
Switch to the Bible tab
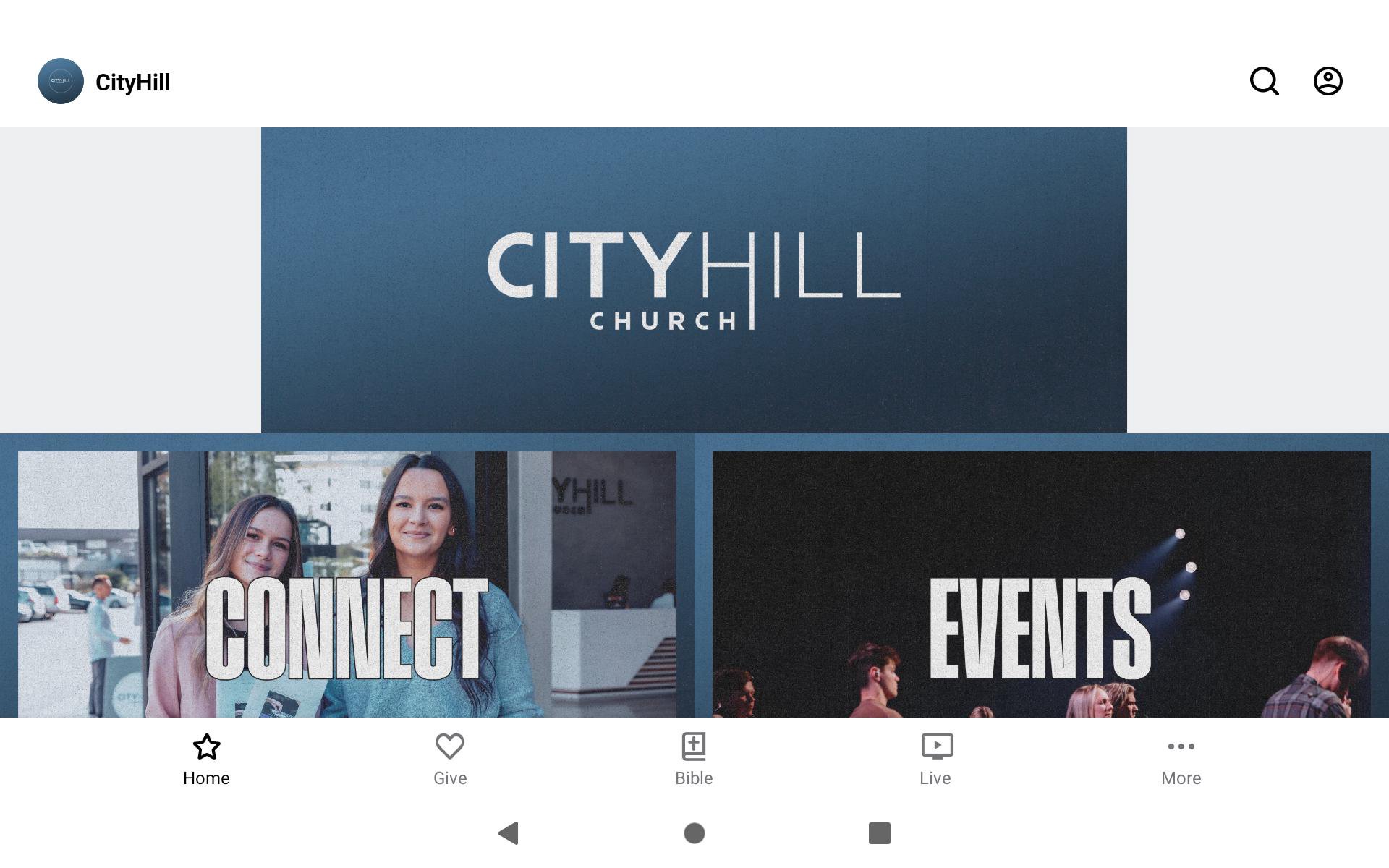693,759
